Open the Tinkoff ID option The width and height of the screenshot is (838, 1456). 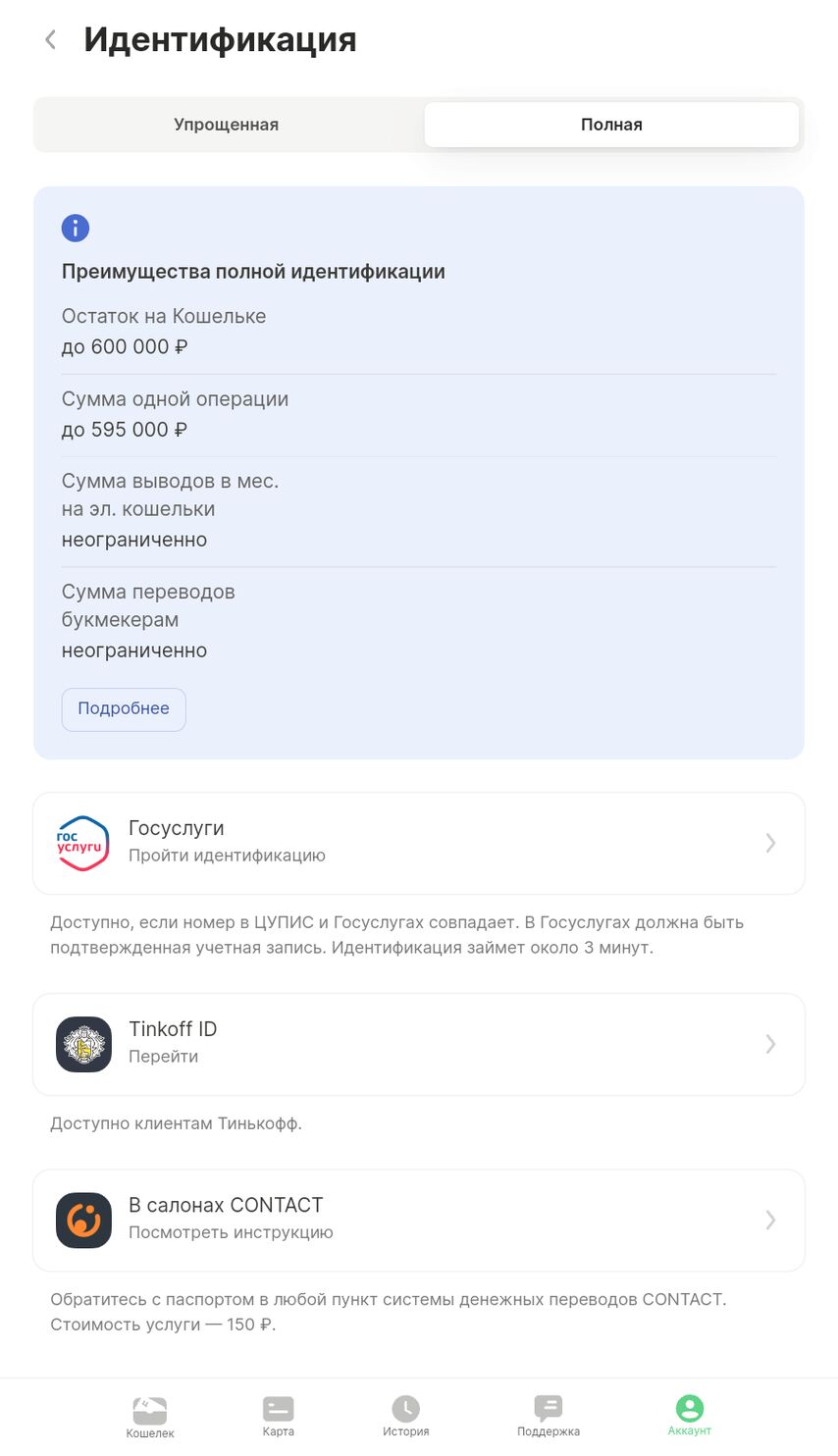pyautogui.click(x=419, y=1044)
